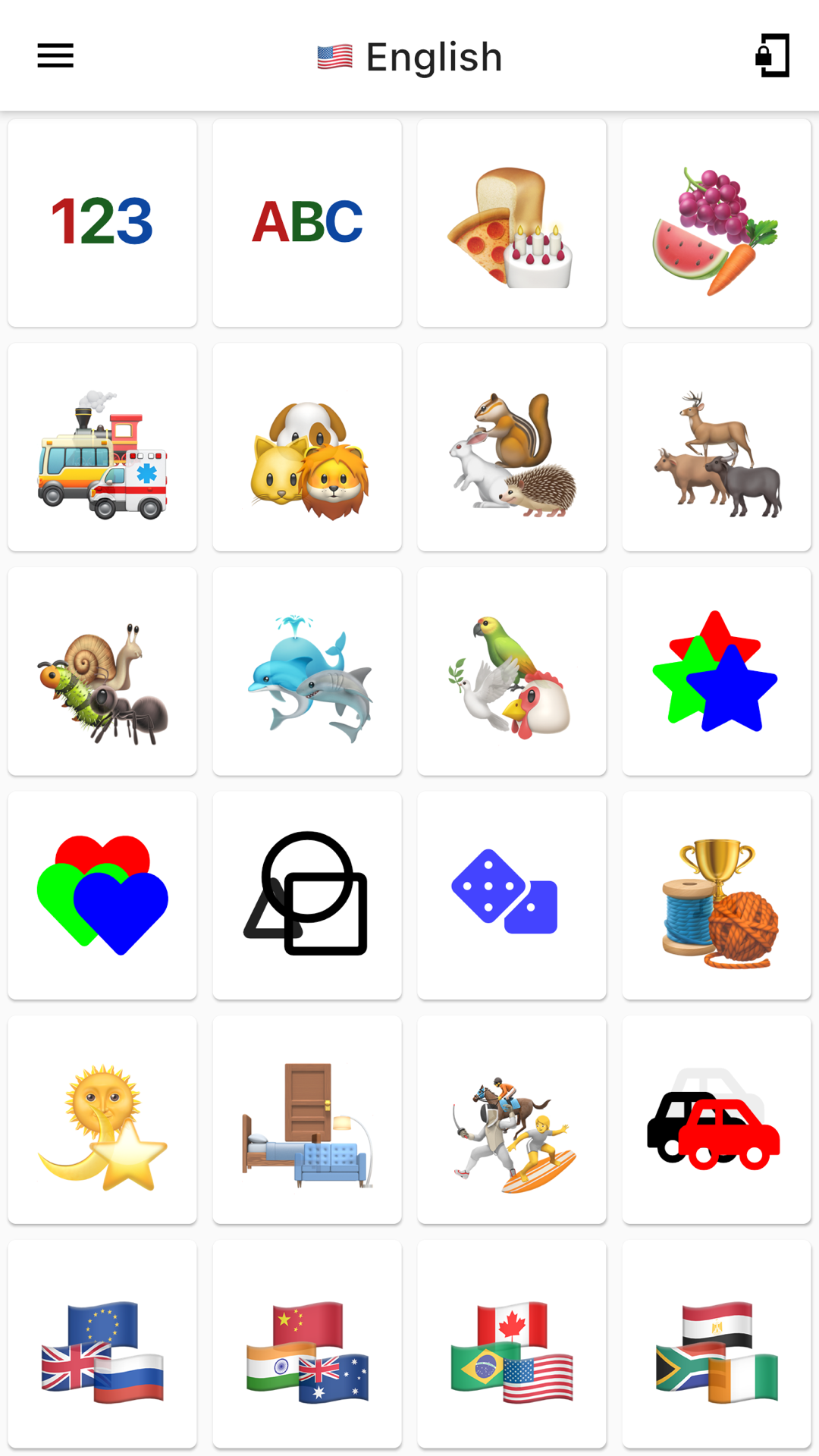
Task: Open the hamburger drawer menu
Action: tap(55, 55)
